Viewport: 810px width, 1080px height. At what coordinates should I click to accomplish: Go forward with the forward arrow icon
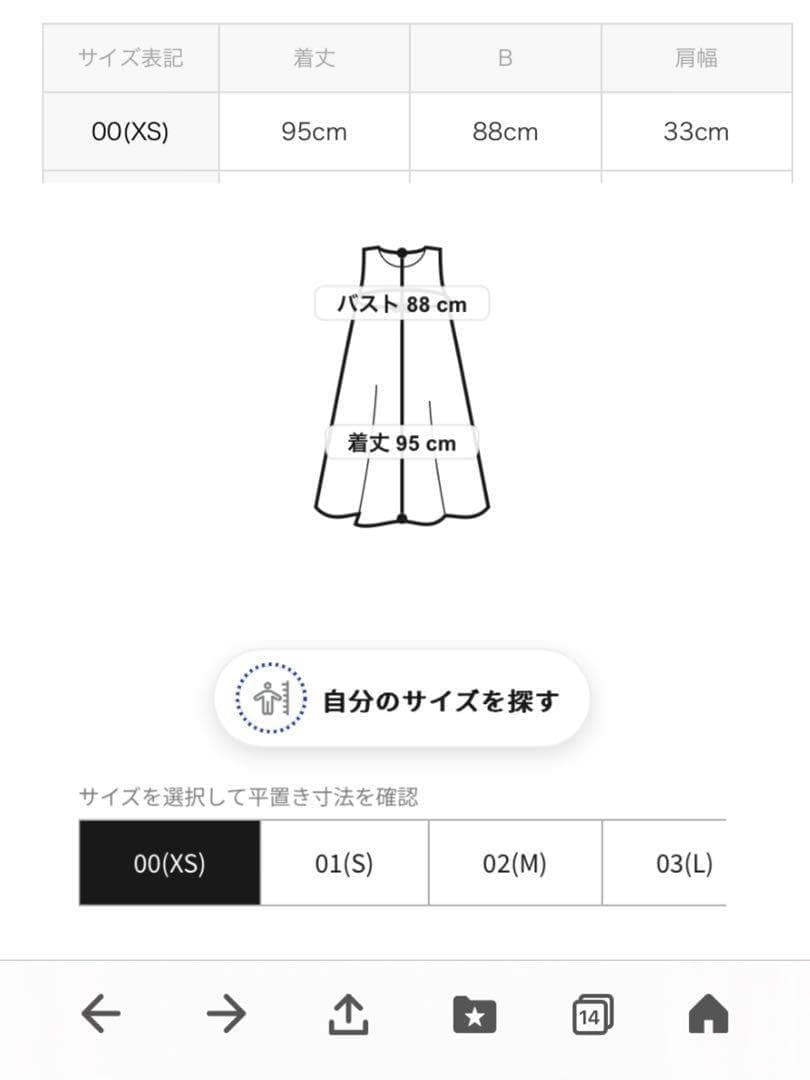tap(226, 1014)
